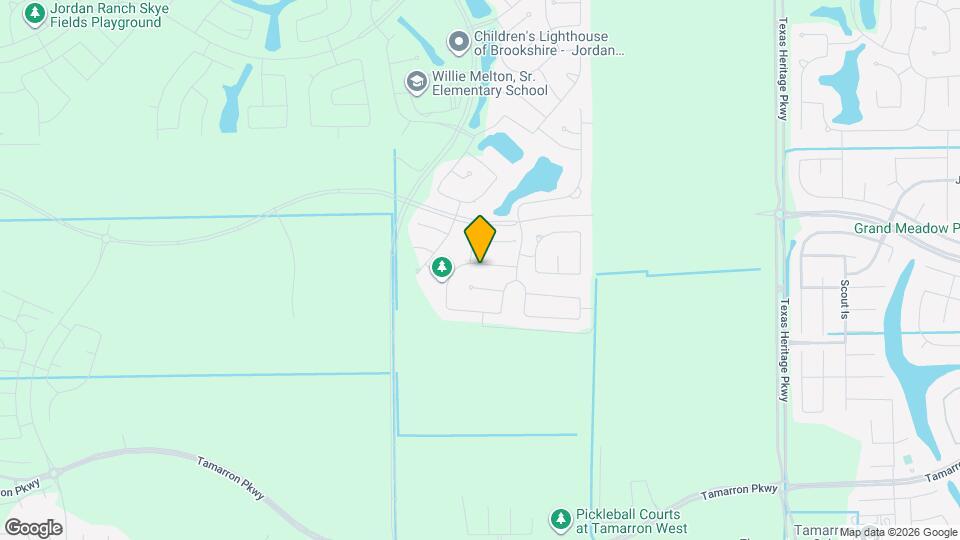Screen dimensions: 960x540
Task: Select Pickleball Courts at Tamarron West marker
Action: point(561,520)
